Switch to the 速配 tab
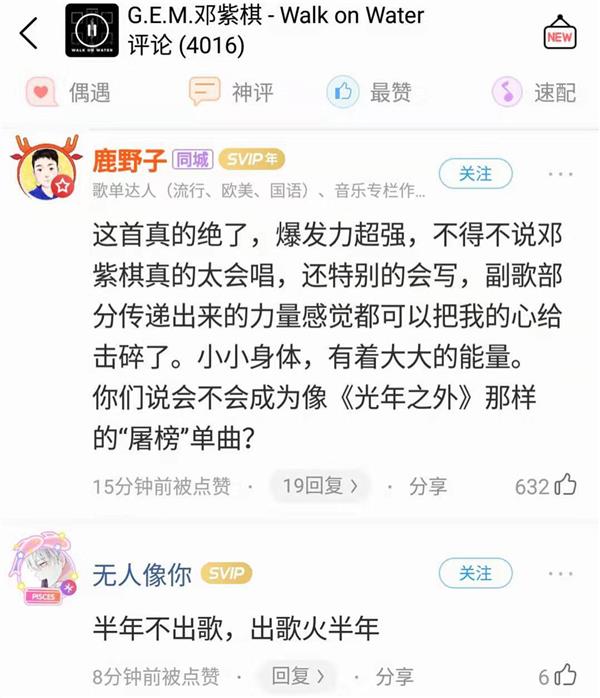Viewport: 600px width, 698px height. 535,92
